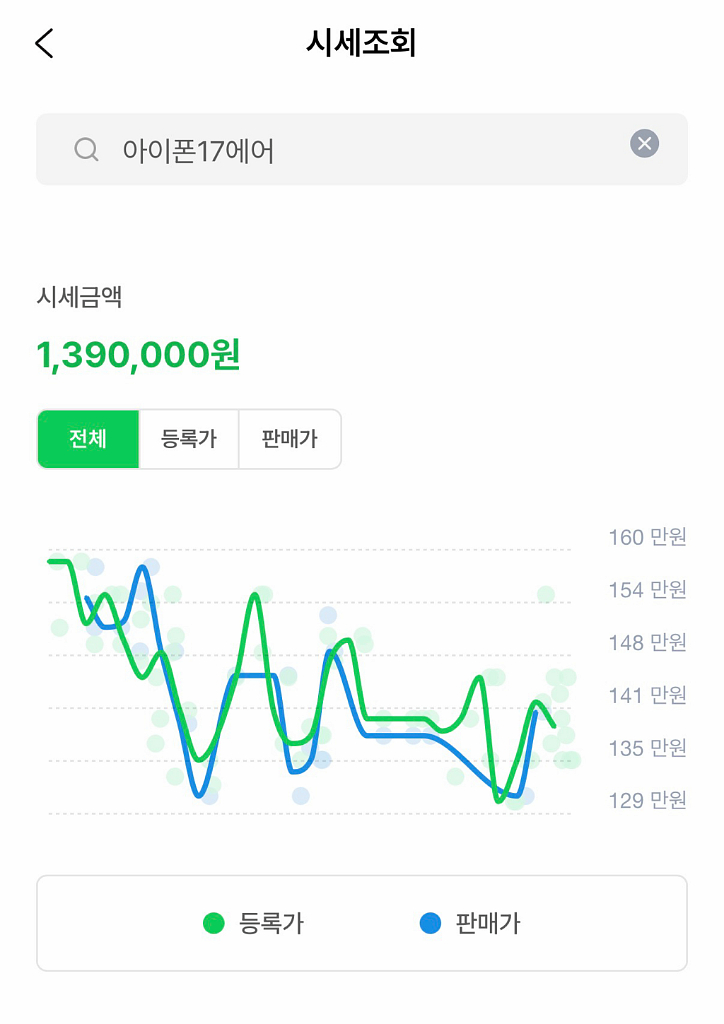Screen dimensions: 724x1024
Task: Clear the search text with the X button
Action: (645, 144)
